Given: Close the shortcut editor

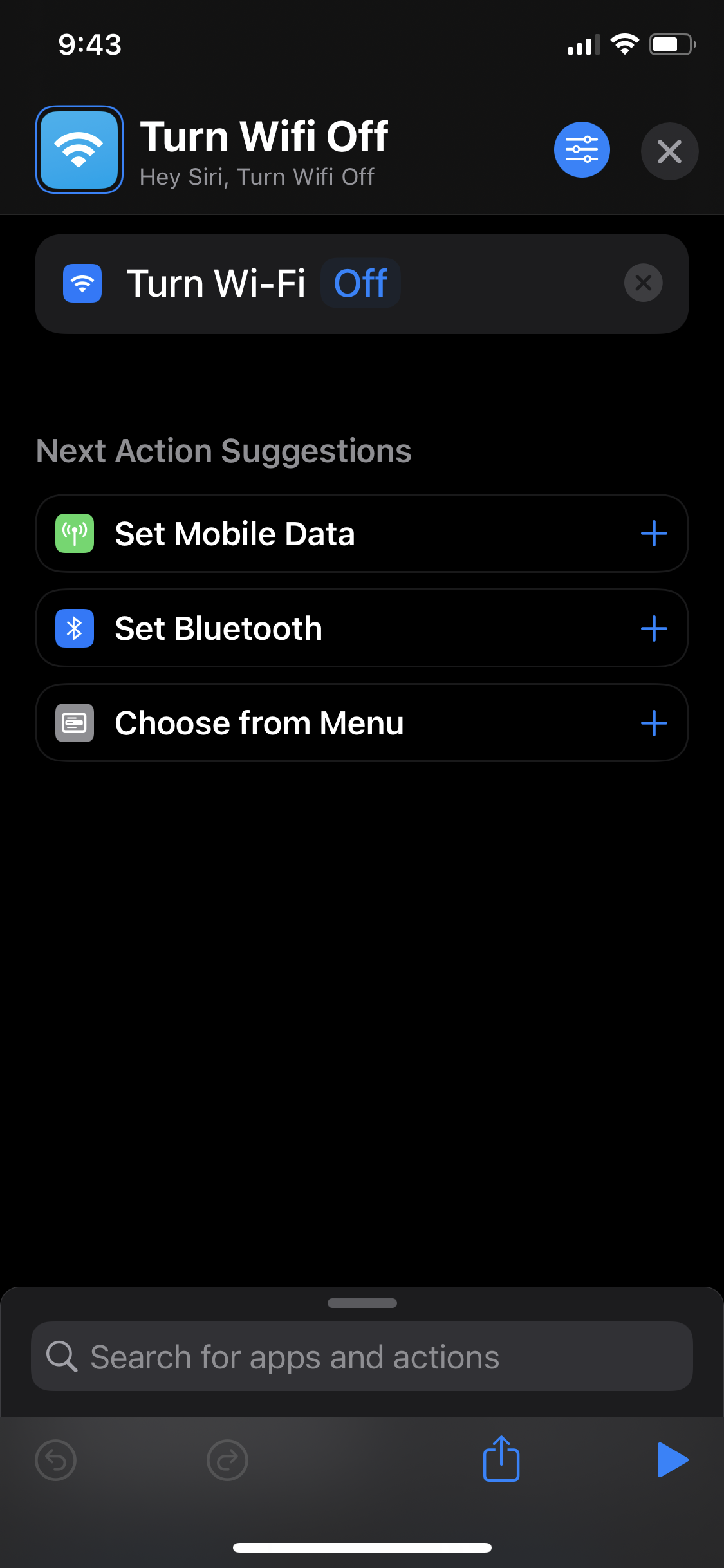Looking at the screenshot, I should pos(669,151).
